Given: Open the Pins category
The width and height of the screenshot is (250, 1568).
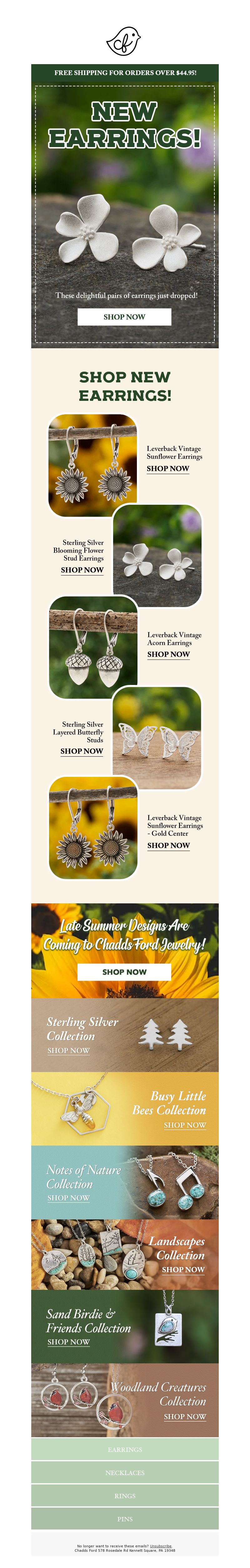Looking at the screenshot, I should (x=125, y=1519).
